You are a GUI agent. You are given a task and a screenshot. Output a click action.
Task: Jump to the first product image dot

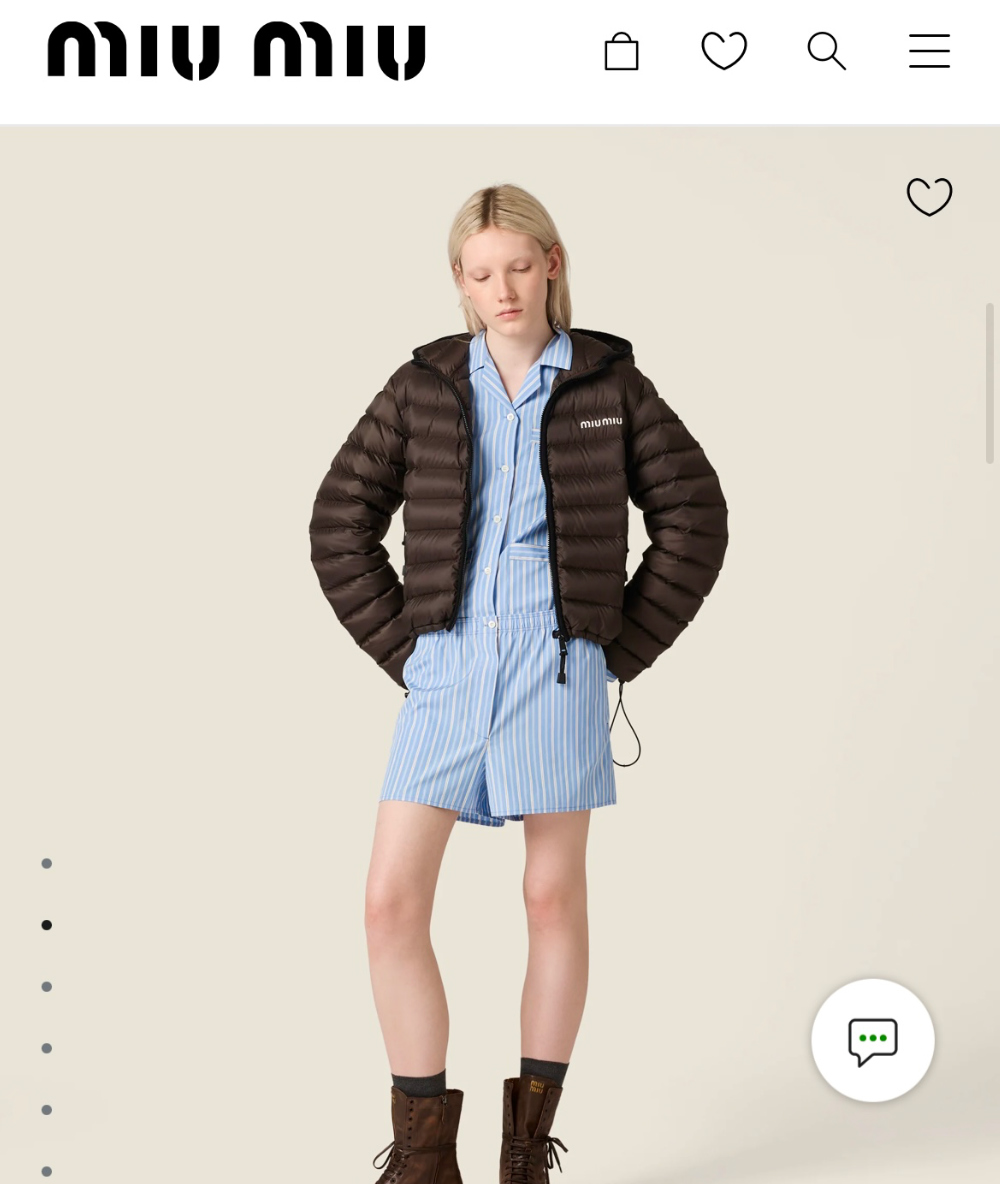point(46,863)
